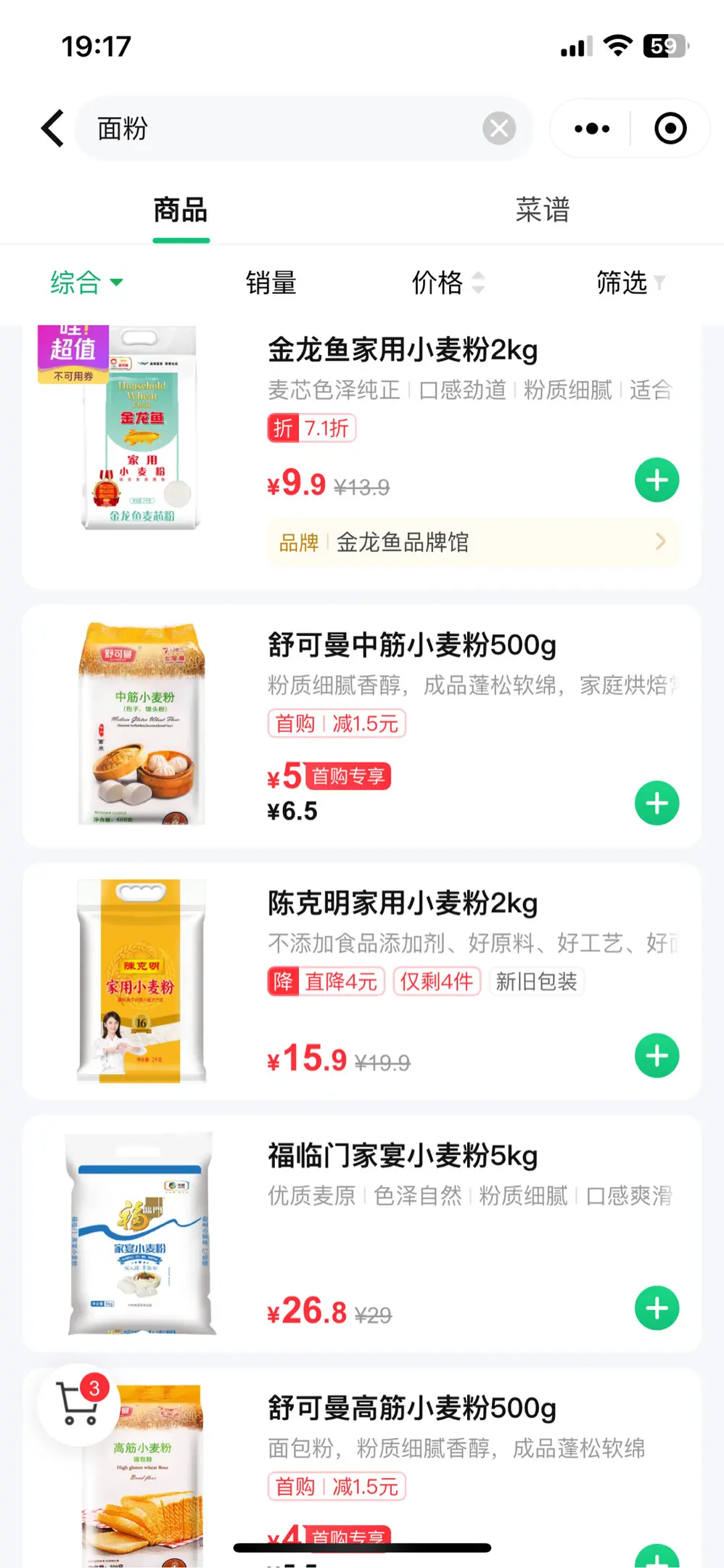Clear the 面粉 search text
The image size is (724, 1568).
click(499, 128)
